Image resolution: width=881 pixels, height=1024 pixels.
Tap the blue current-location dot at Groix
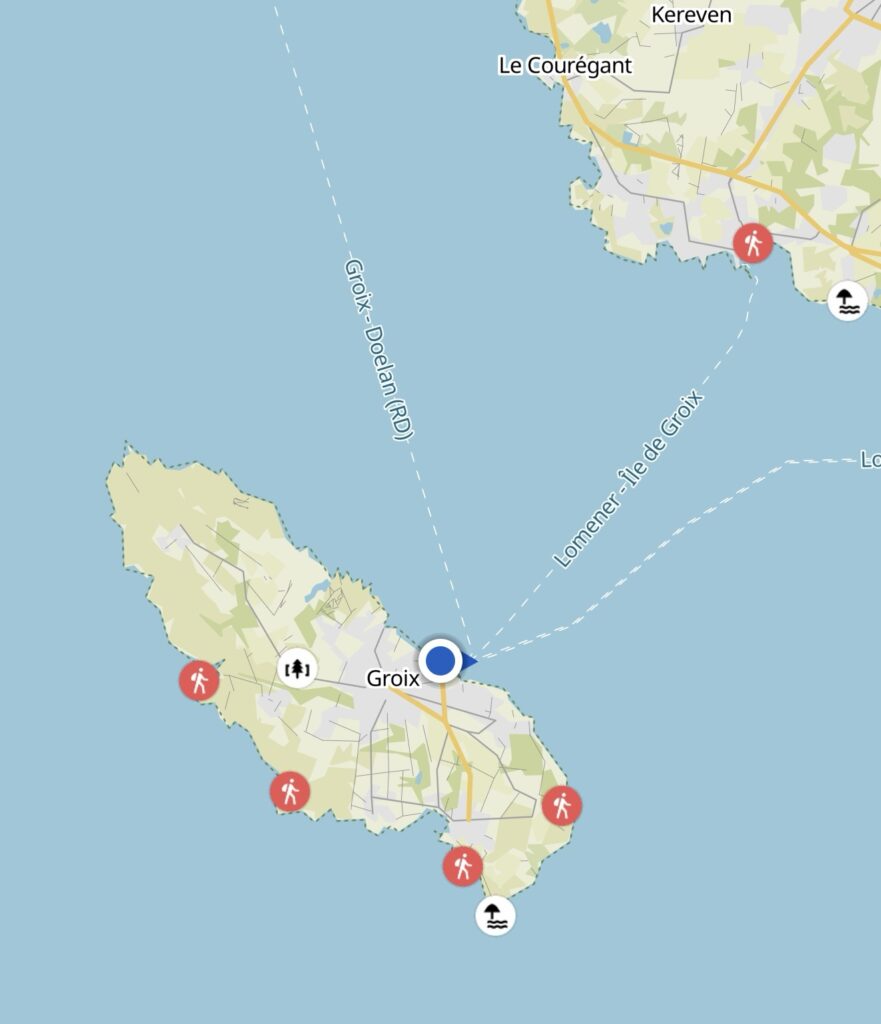tap(440, 660)
